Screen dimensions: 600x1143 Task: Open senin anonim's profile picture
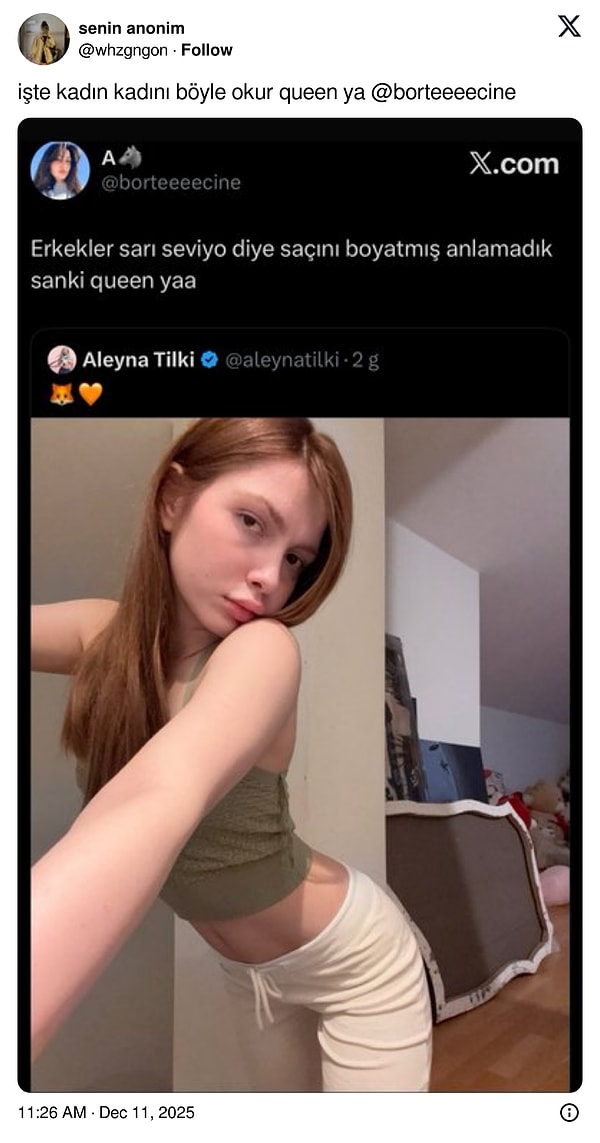point(43,39)
